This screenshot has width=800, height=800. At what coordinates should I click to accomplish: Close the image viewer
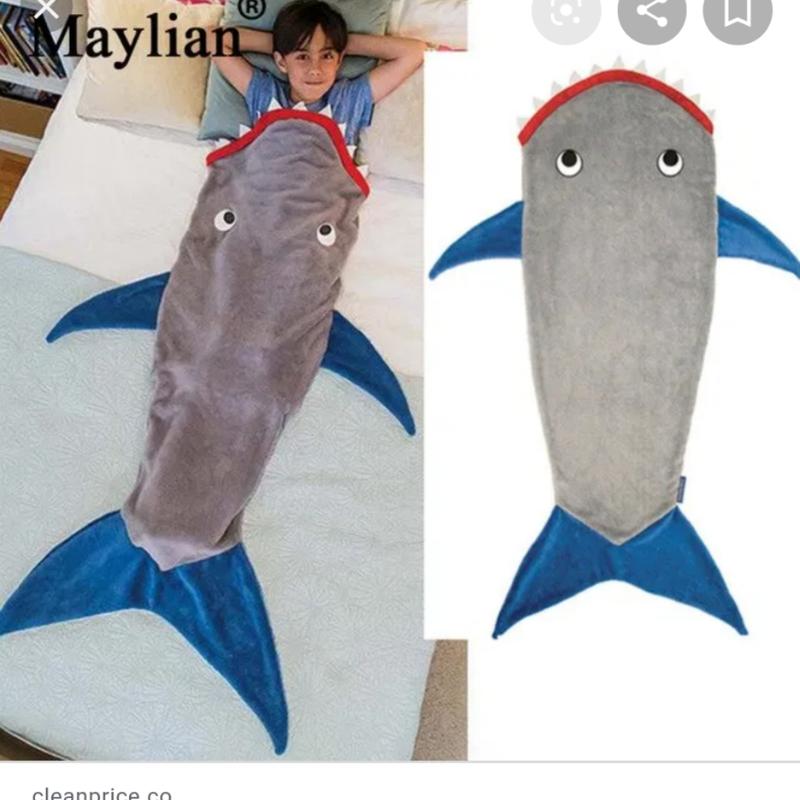pyautogui.click(x=47, y=12)
